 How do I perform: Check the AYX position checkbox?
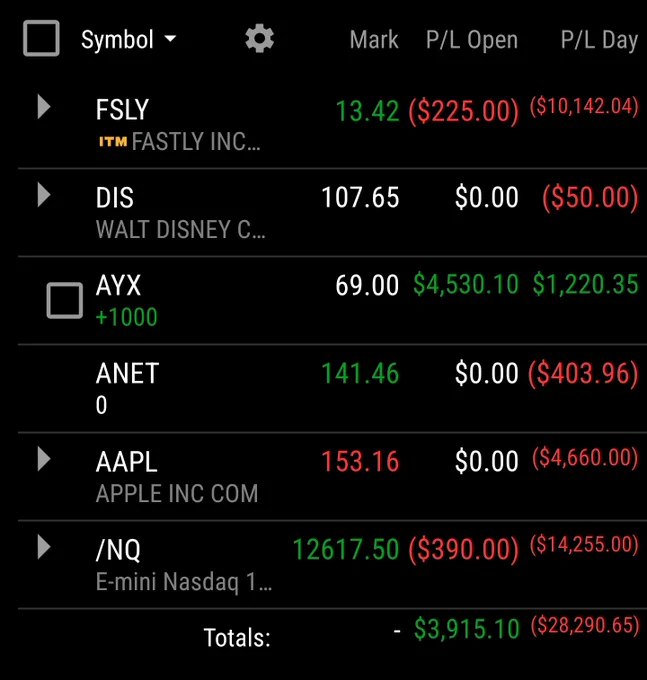click(65, 301)
